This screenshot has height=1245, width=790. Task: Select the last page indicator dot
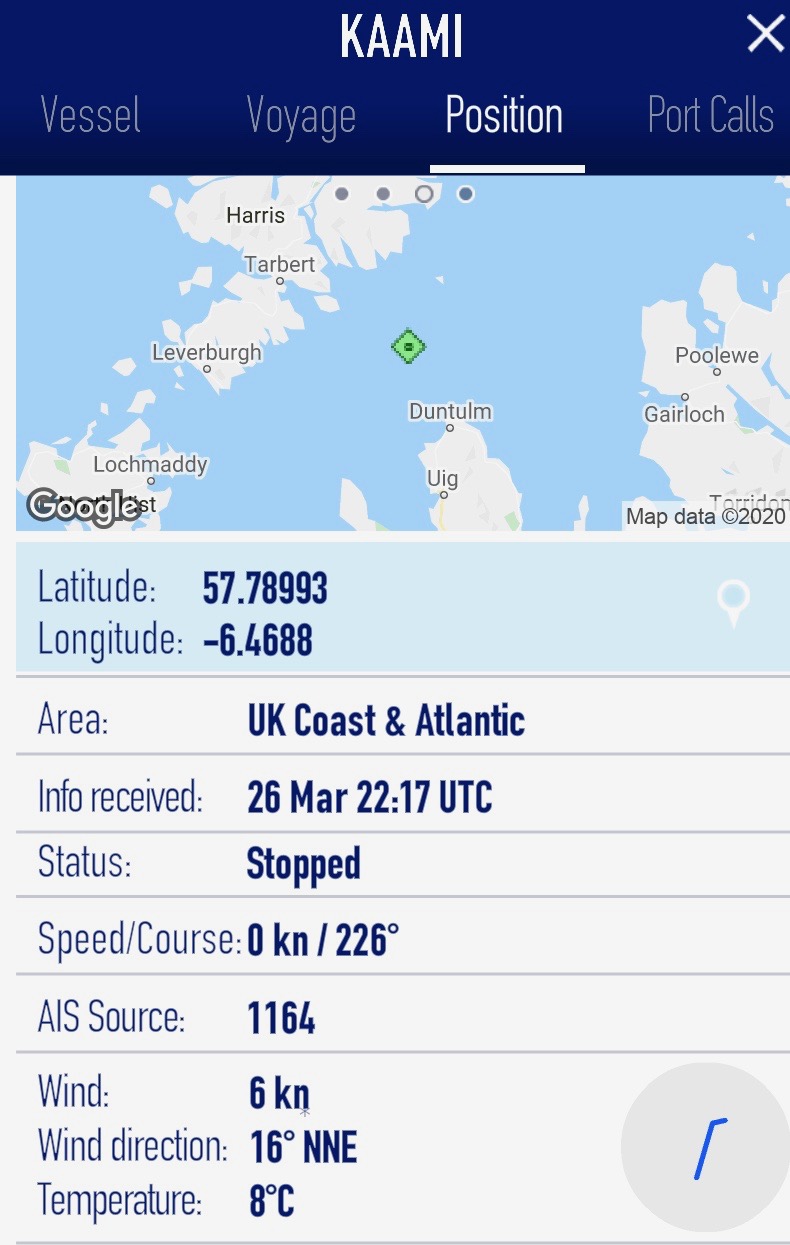click(465, 194)
